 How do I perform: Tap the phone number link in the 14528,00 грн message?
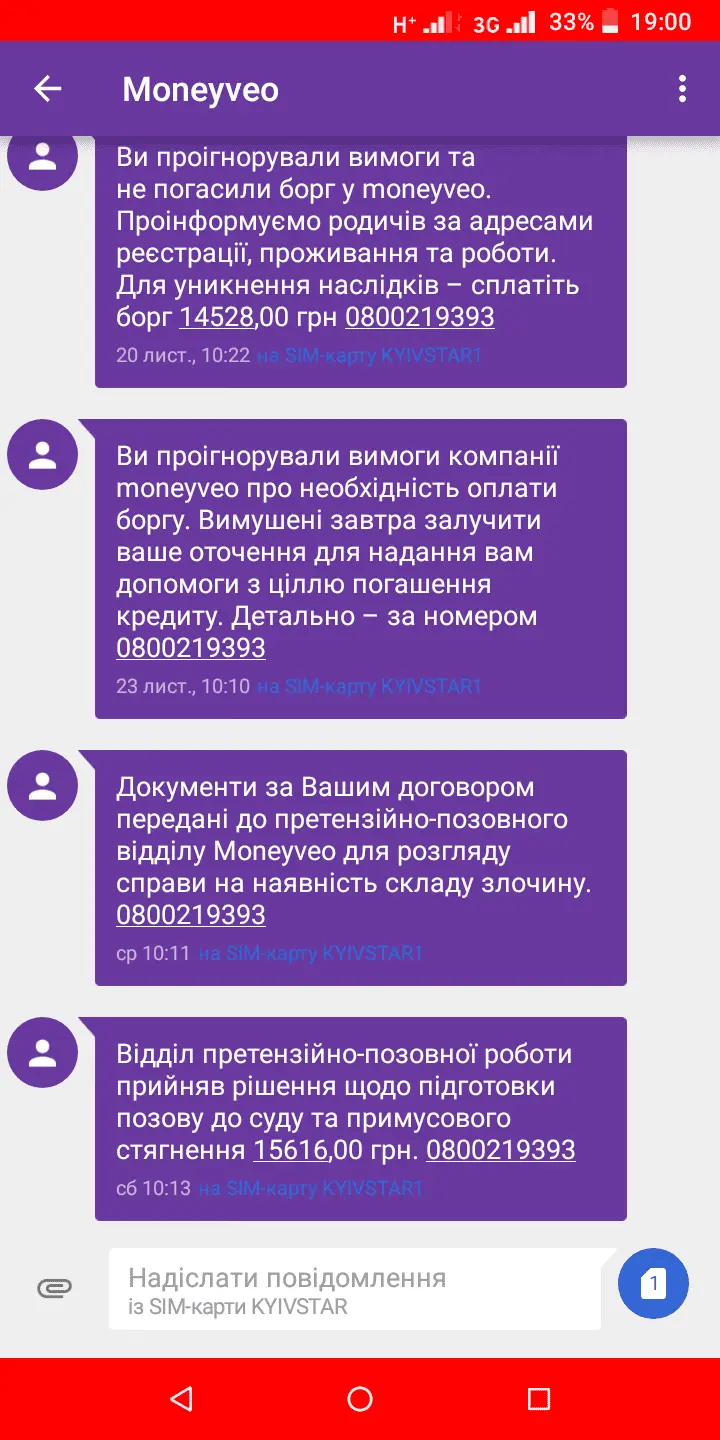coord(420,318)
